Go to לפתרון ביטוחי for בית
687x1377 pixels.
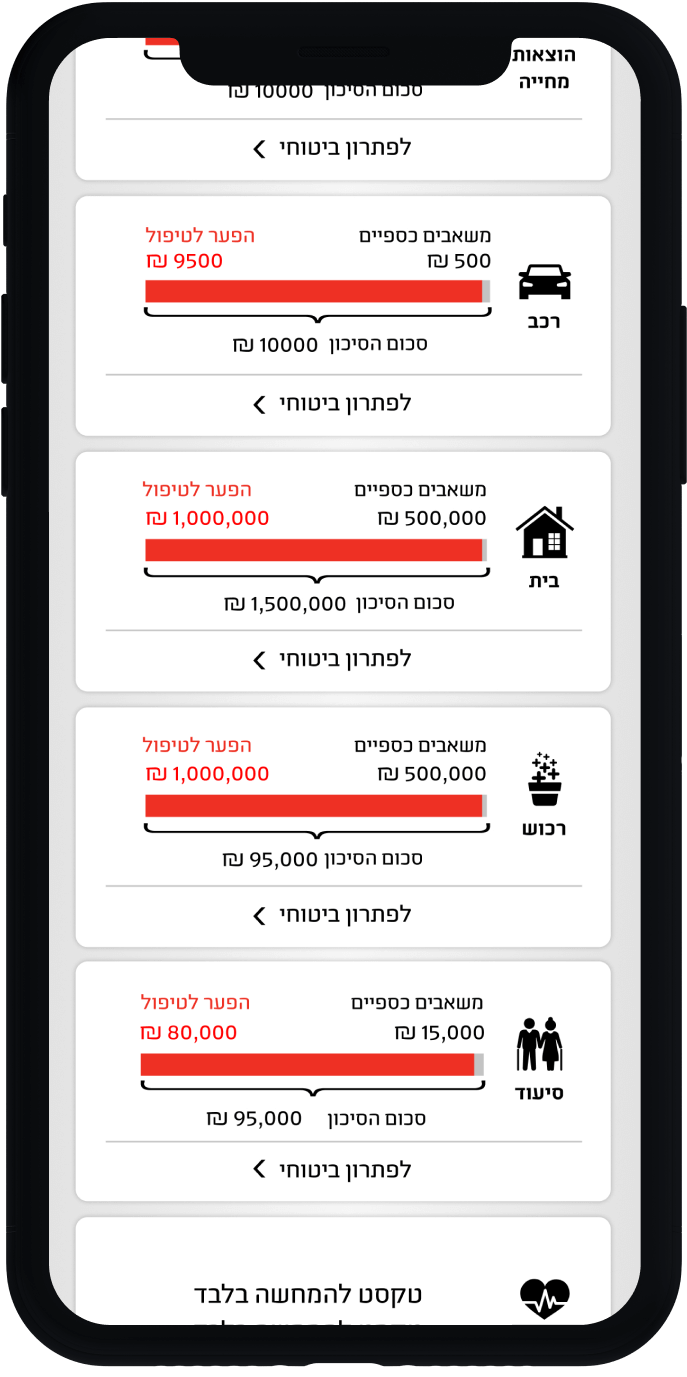[x=333, y=660]
